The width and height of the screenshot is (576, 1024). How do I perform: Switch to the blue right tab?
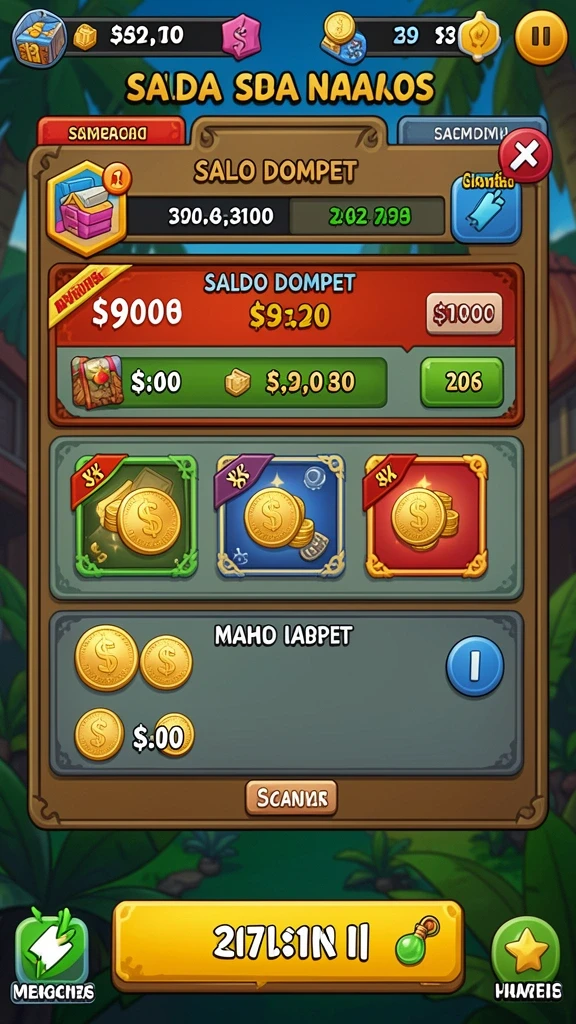click(x=472, y=133)
